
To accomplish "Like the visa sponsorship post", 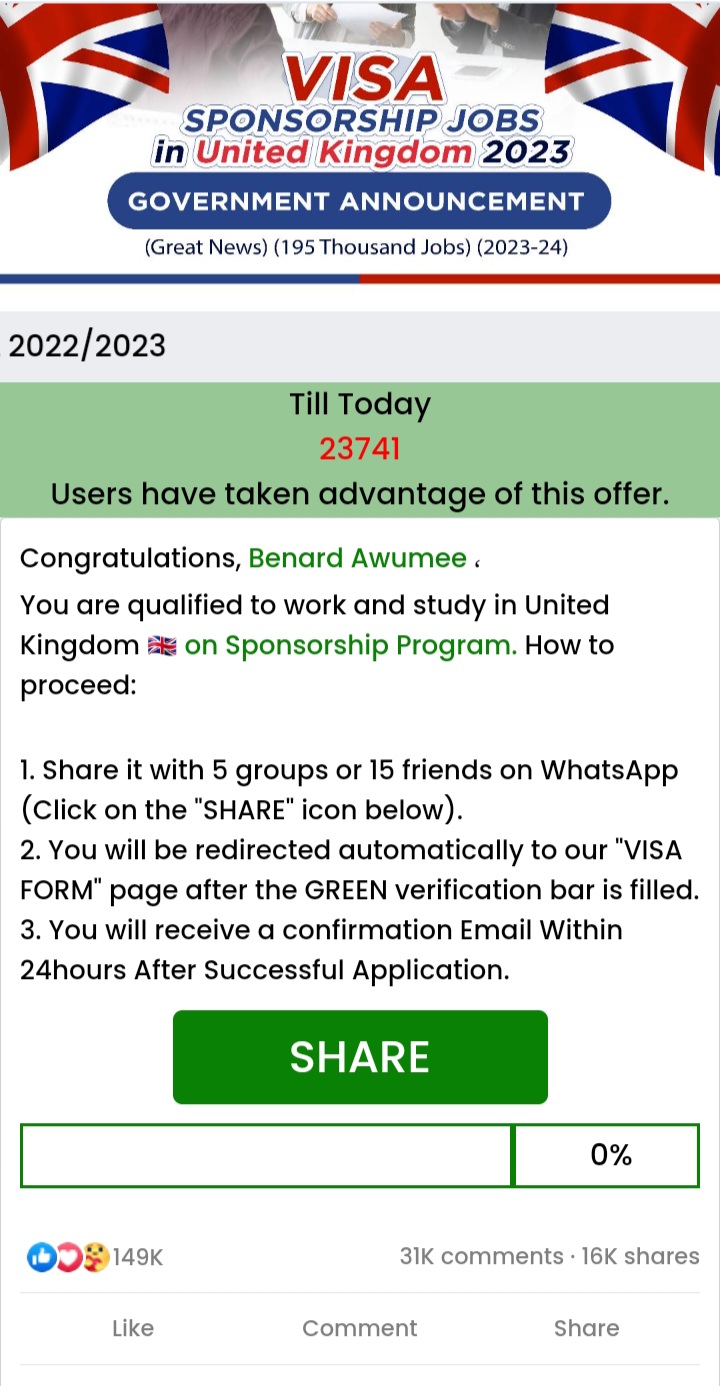I will [x=133, y=1328].
